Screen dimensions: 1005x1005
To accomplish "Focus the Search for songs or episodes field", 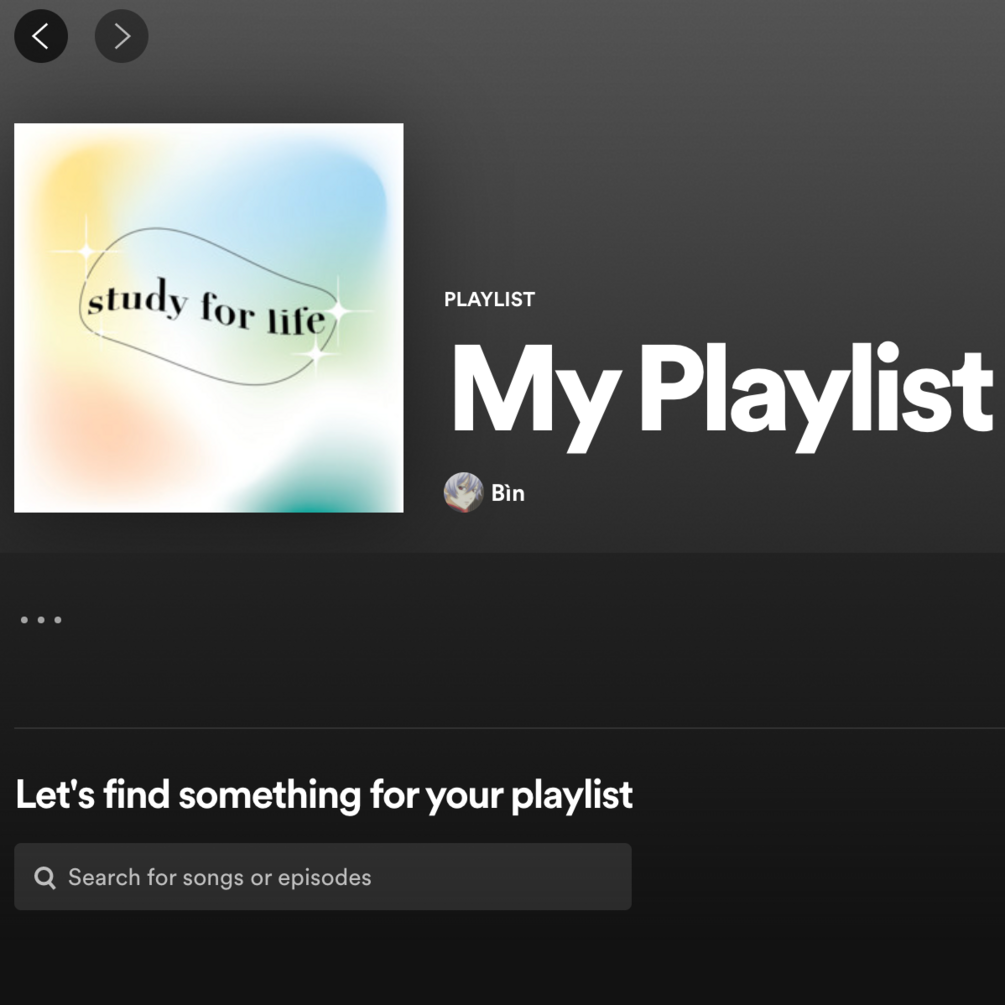I will 323,877.
